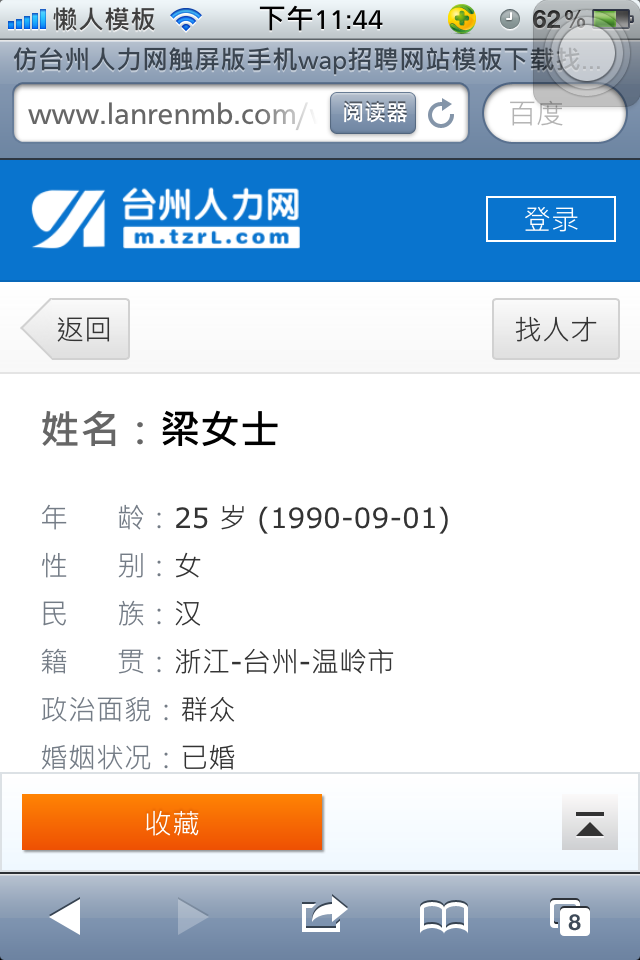Viewport: 640px width, 960px height.
Task: Tap the 百度 search field
Action: tap(553, 114)
